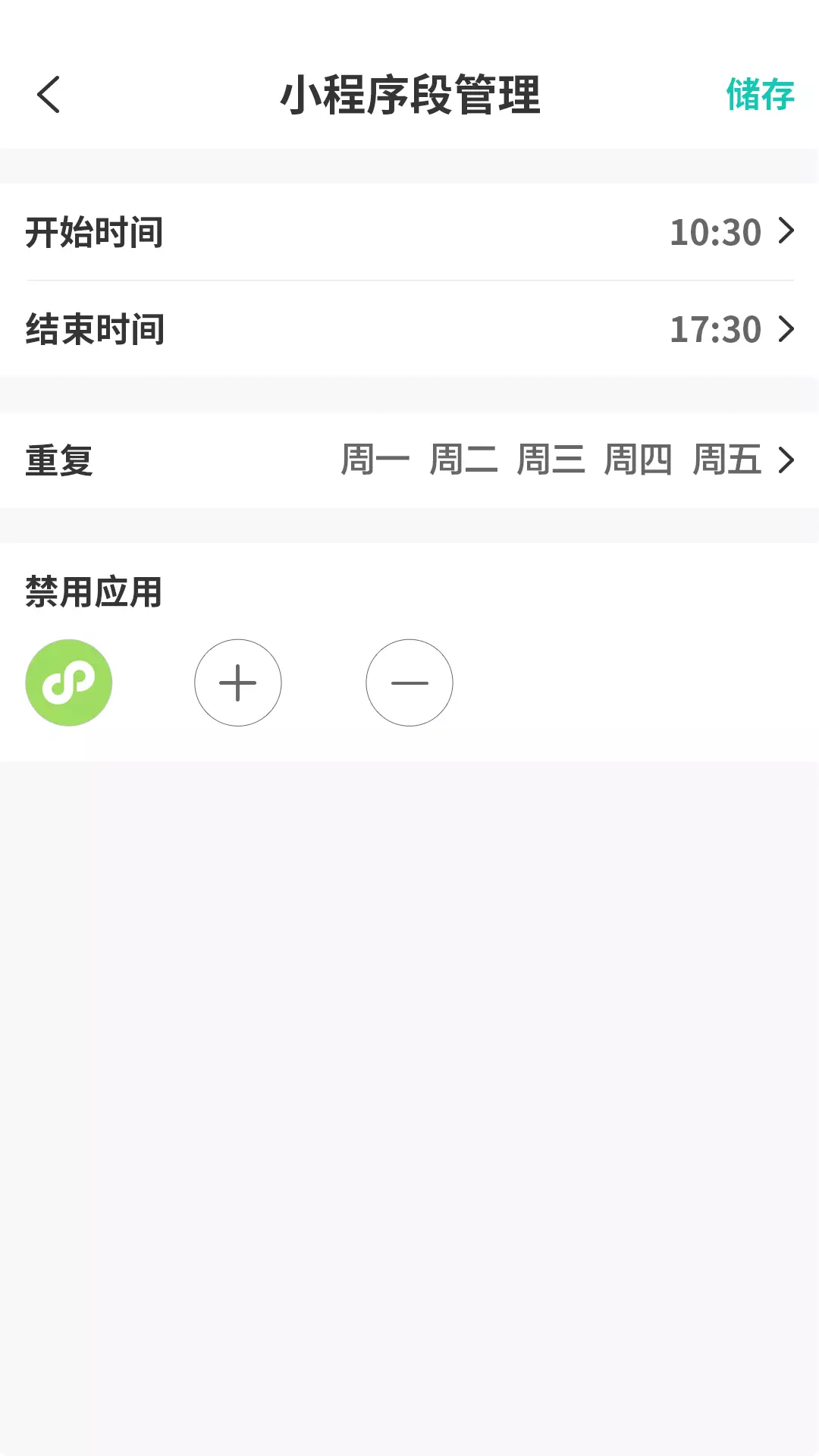Select the green mini-program app icon
Viewport: 819px width, 1456px height.
click(69, 682)
